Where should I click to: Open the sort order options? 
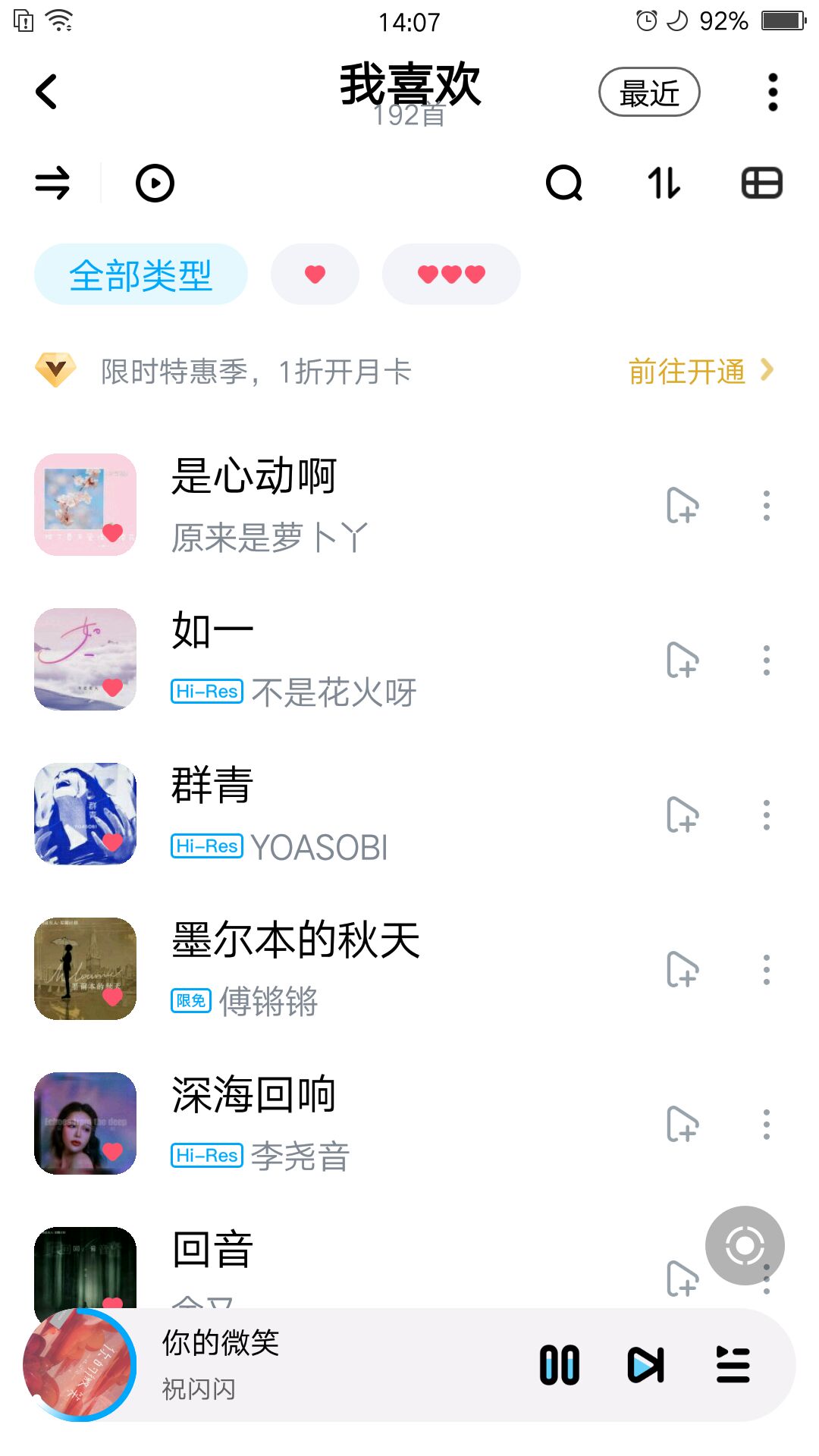664,184
